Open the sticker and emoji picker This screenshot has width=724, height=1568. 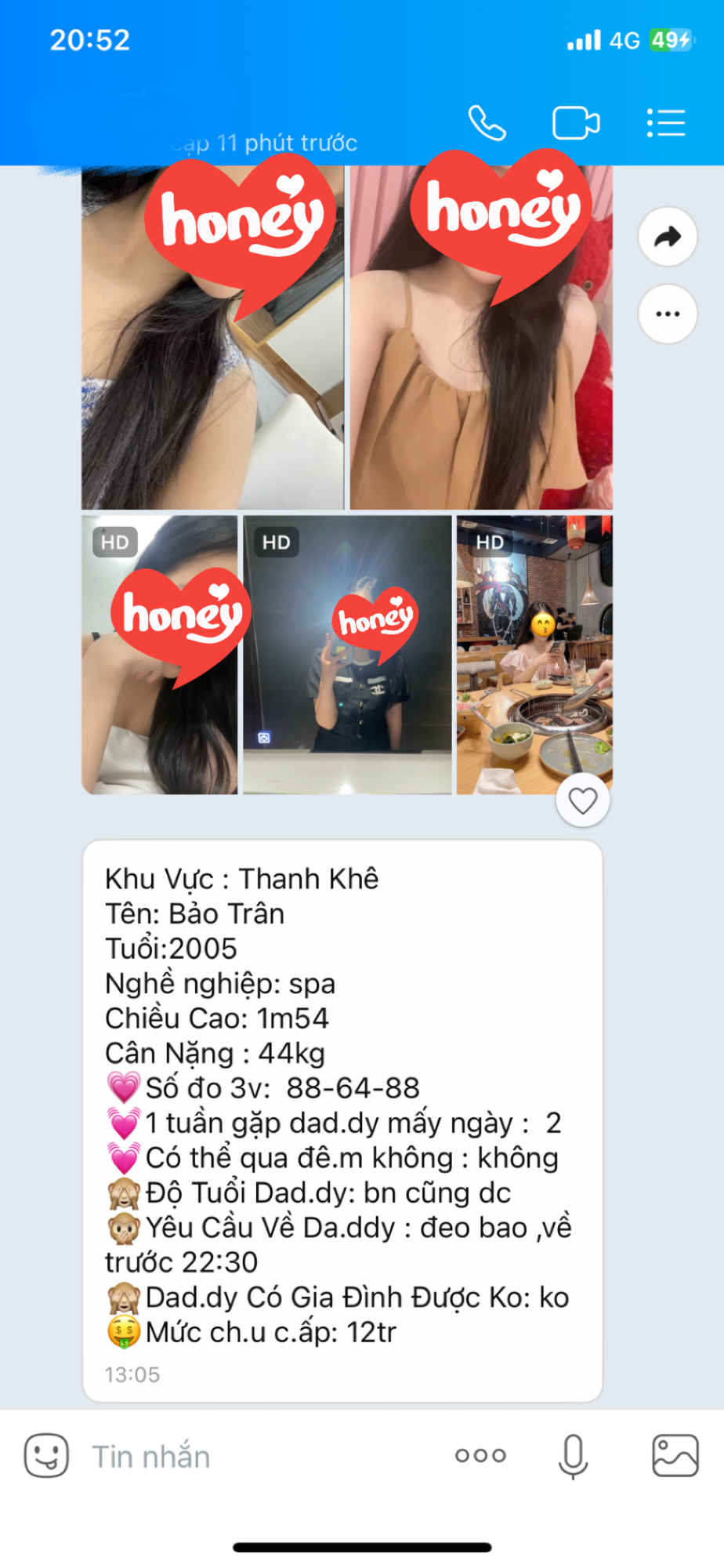[46, 1456]
